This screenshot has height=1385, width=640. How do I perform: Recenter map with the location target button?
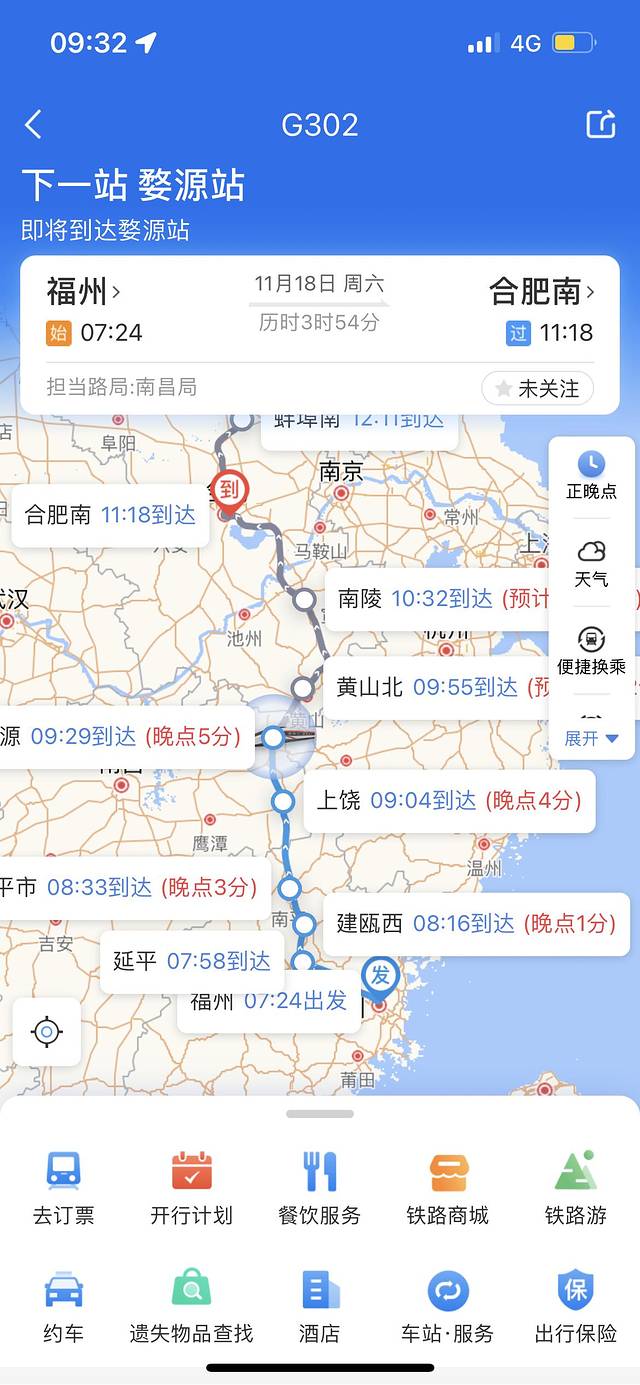(x=47, y=1031)
